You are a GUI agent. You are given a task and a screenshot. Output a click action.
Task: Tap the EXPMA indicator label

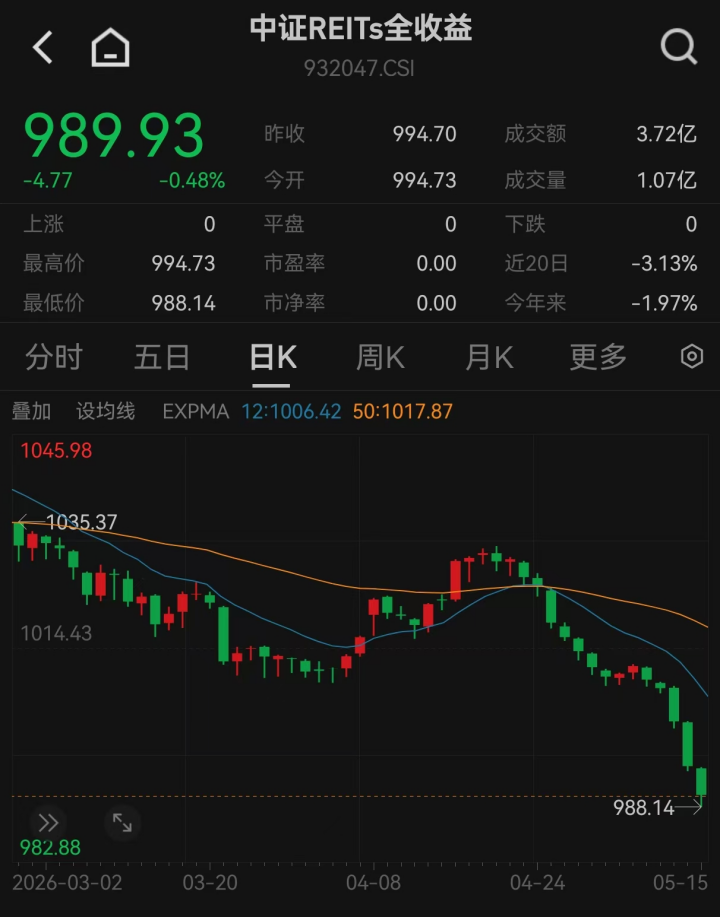coord(195,411)
